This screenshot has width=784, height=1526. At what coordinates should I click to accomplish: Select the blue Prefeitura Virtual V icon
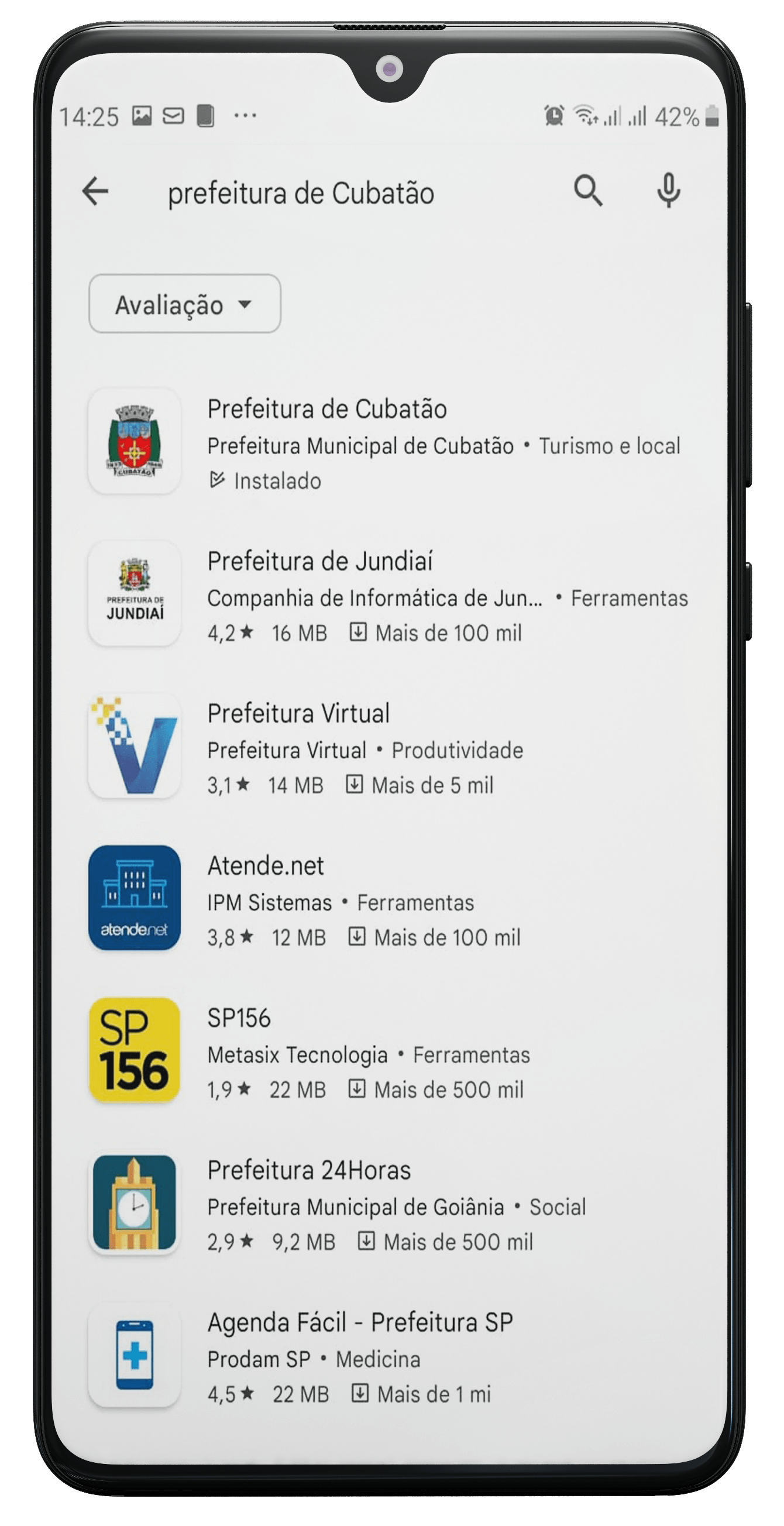tap(135, 745)
